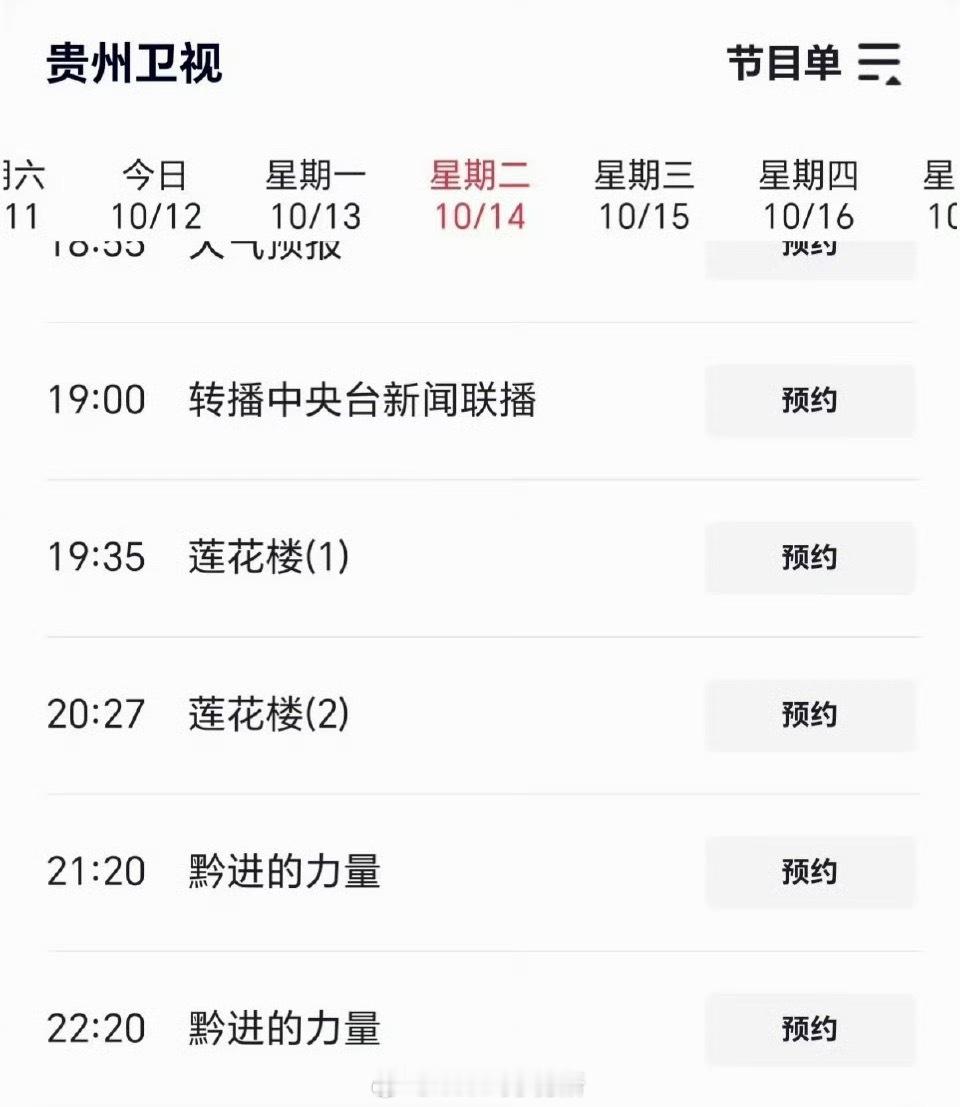Screen dimensions: 960x1107
Task: Reserve 莲花楼(2) via its 预约 button
Action: coord(810,715)
